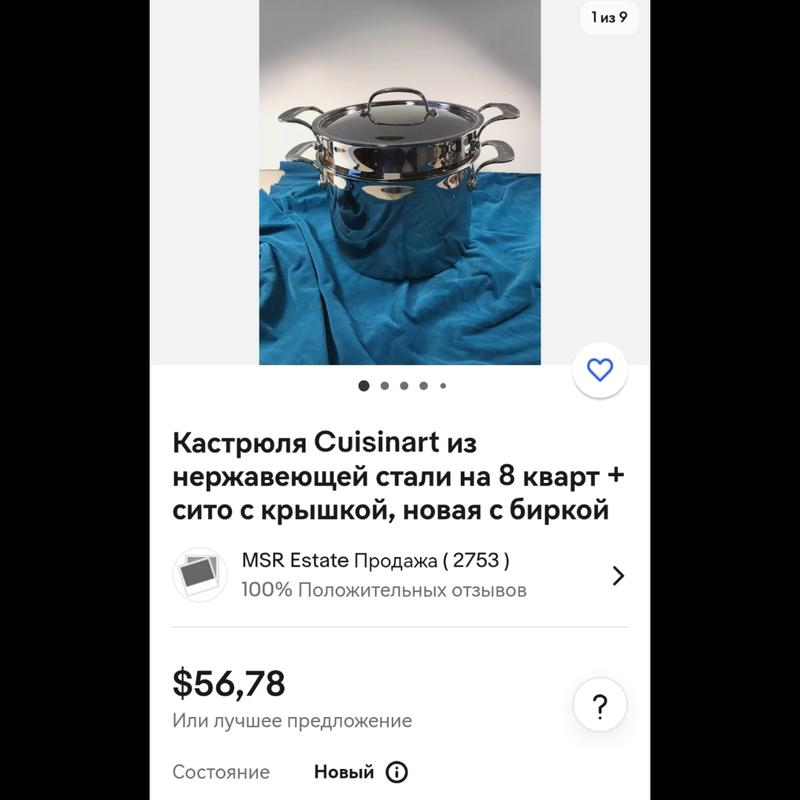Open the MSR Estate seller profile

400,575
